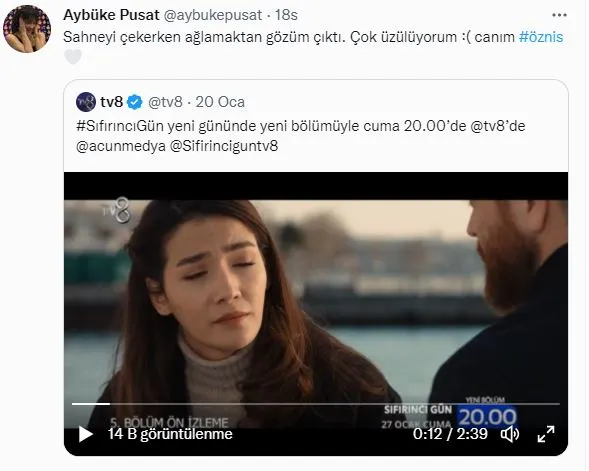This screenshot has width=589, height=471.
Task: Play the quoted tv8 video
Action: click(x=86, y=434)
